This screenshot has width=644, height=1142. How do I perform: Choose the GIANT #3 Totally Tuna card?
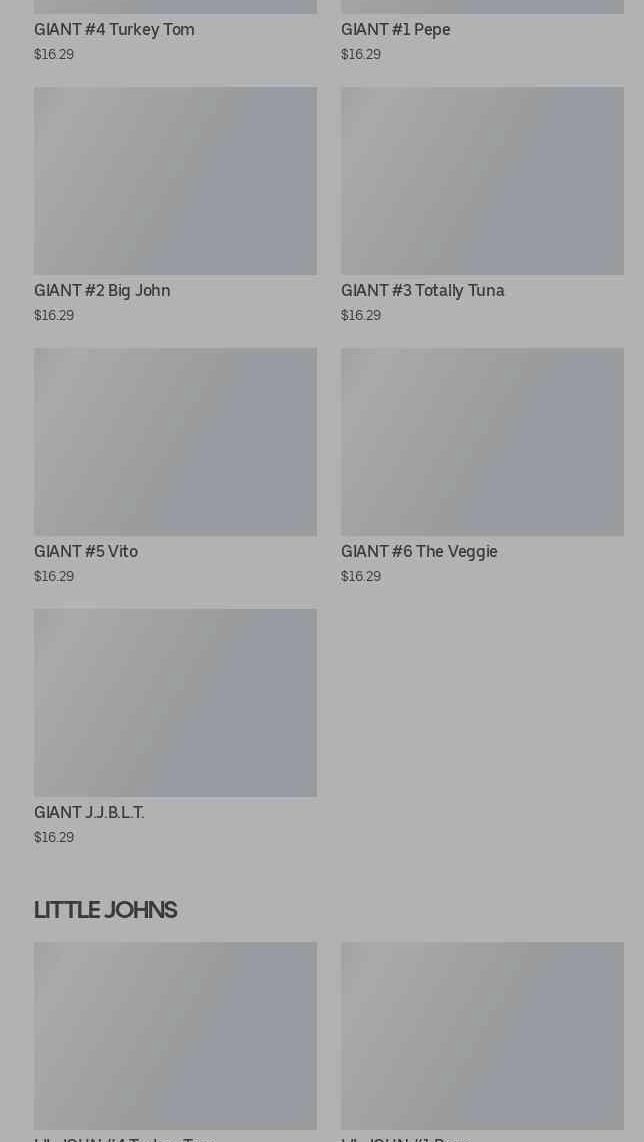coord(482,205)
